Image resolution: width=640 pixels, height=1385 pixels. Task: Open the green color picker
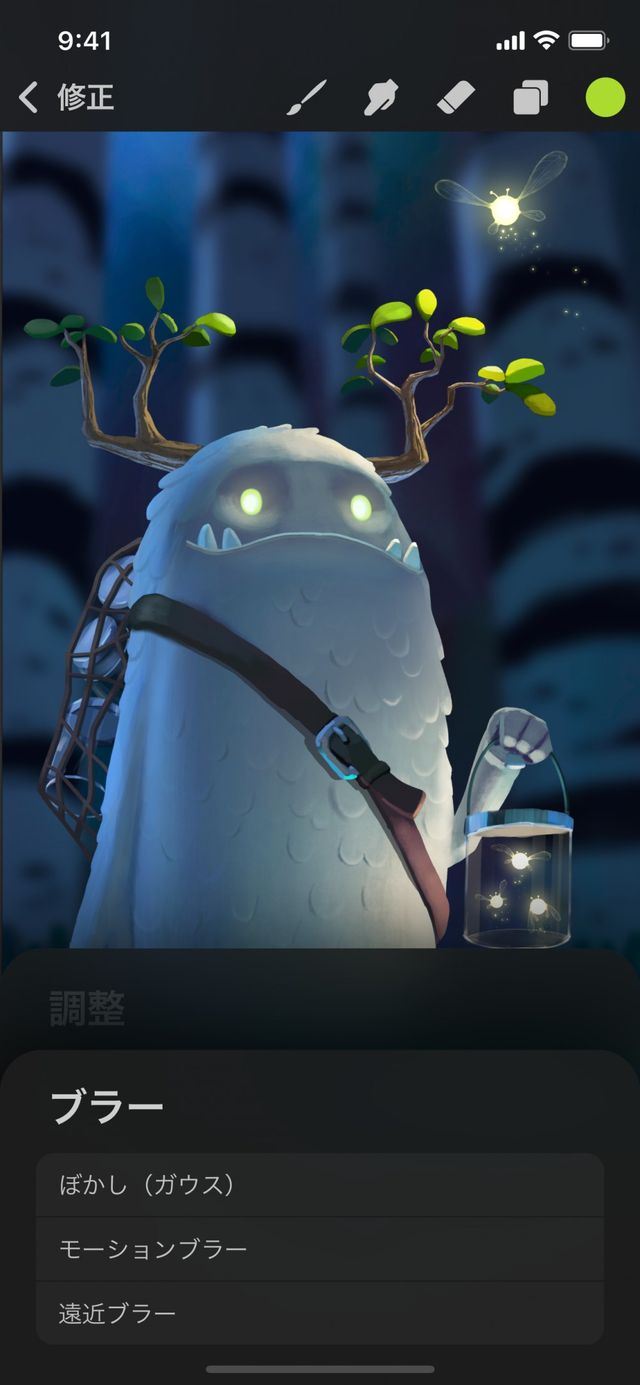point(605,97)
